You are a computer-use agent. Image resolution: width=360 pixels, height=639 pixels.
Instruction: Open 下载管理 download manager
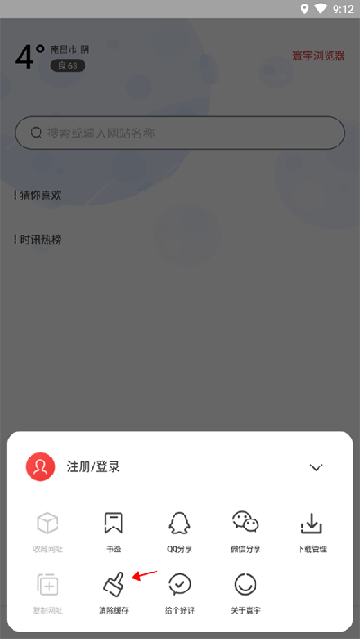(x=312, y=531)
